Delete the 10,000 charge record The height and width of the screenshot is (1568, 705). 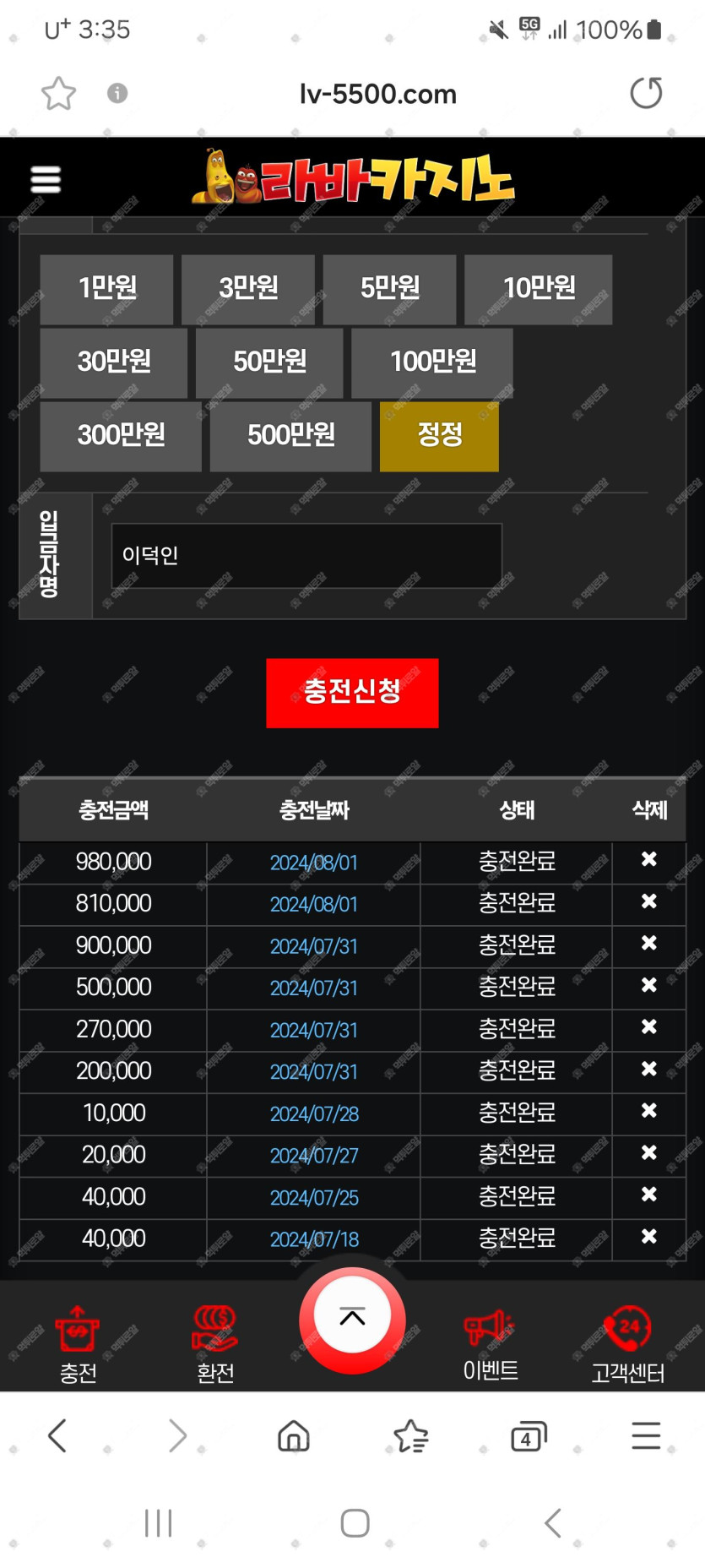coord(648,1111)
